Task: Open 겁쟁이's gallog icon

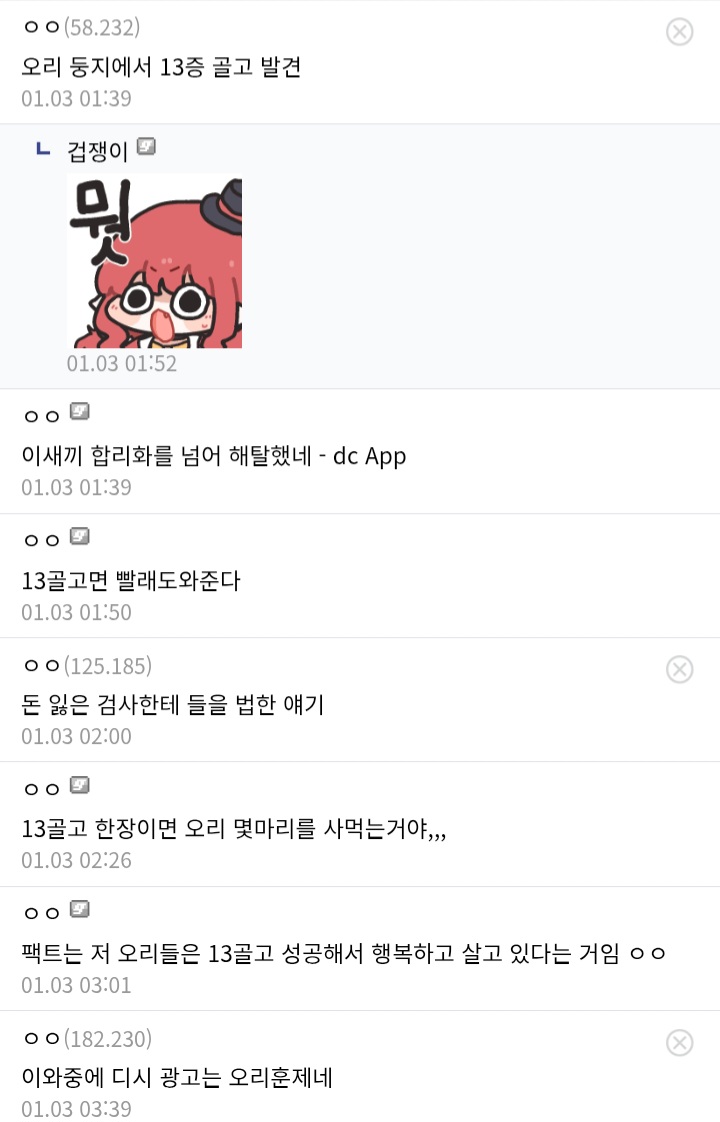Action: (x=146, y=148)
